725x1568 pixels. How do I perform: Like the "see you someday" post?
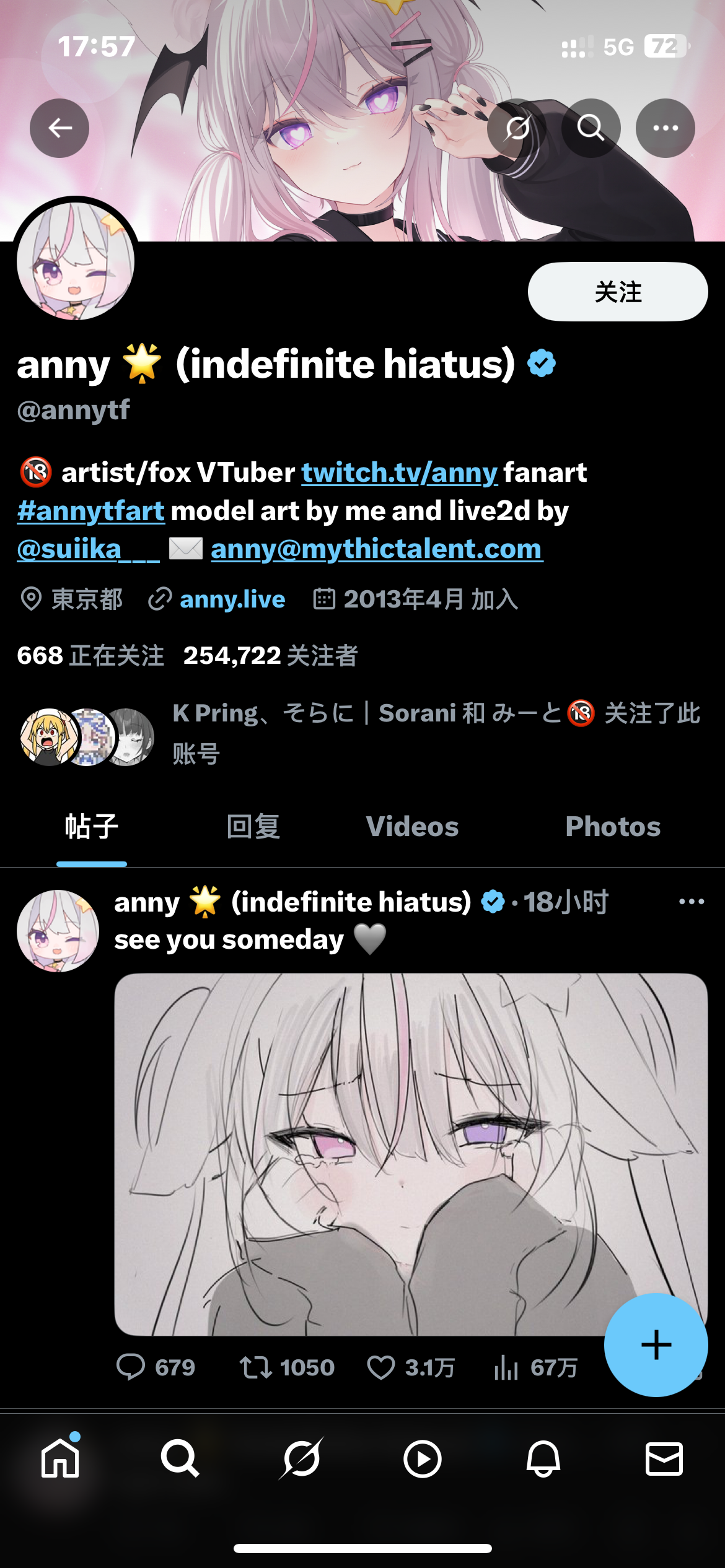381,1367
